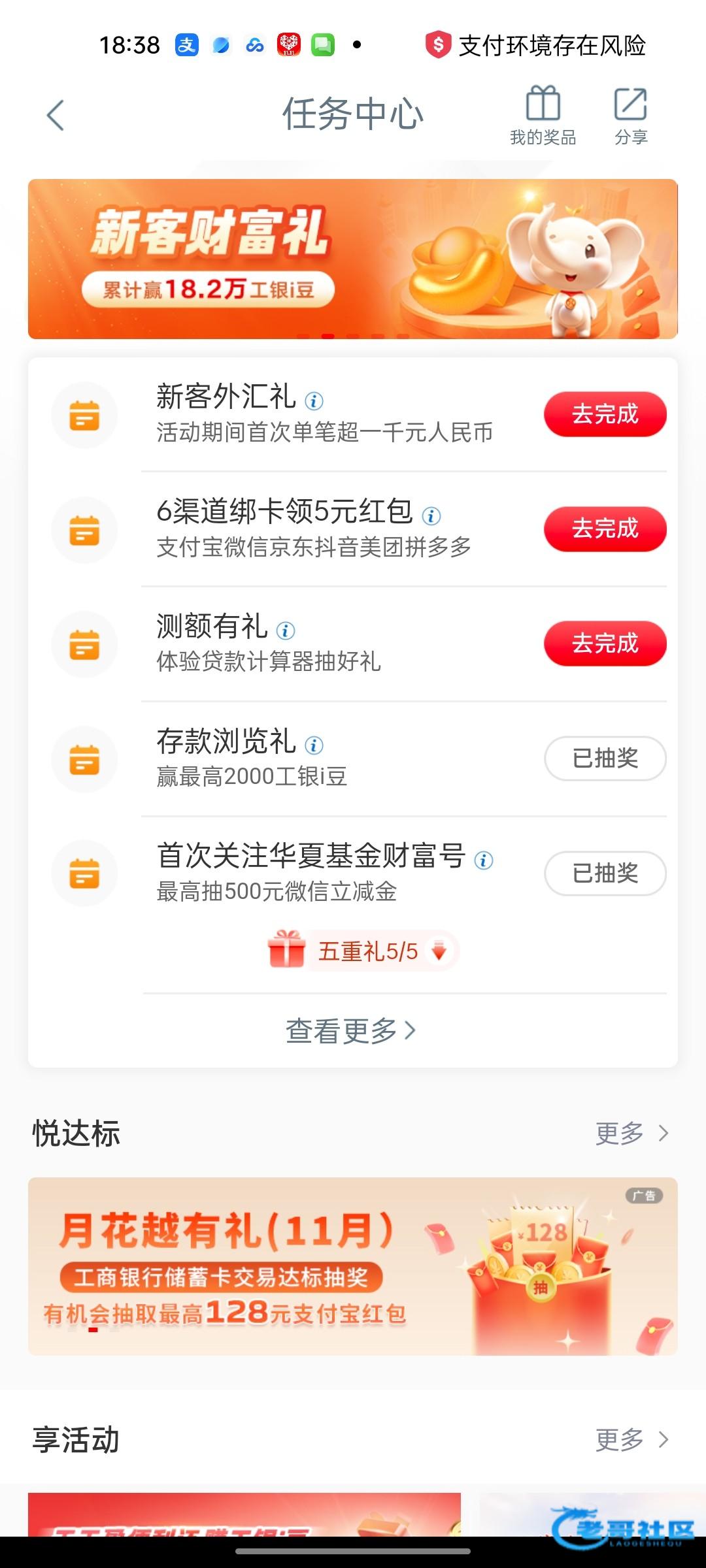The image size is (706, 1568).
Task: View info icon next to 6渠道绑卡领5元红包
Action: (431, 515)
